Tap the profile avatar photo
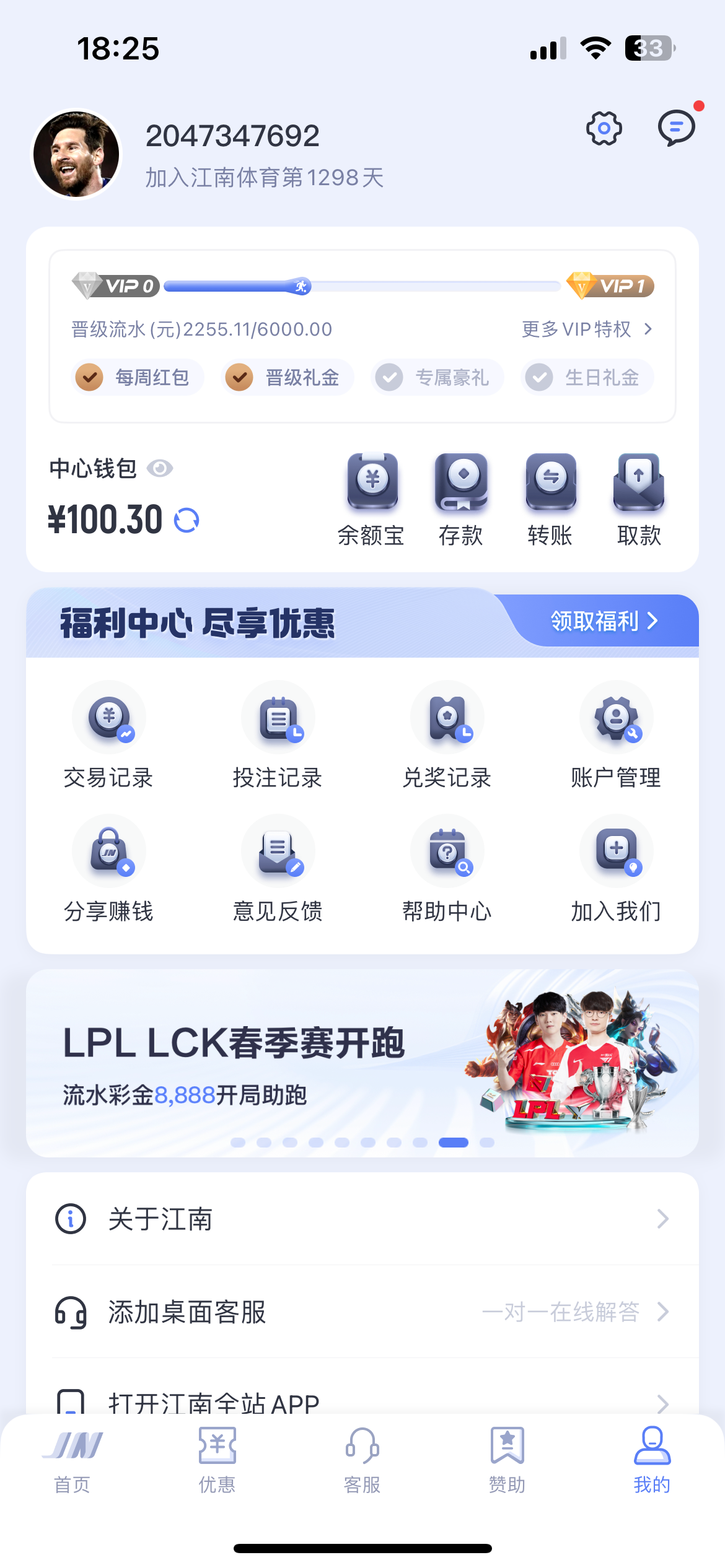The width and height of the screenshot is (725, 1568). point(77,155)
